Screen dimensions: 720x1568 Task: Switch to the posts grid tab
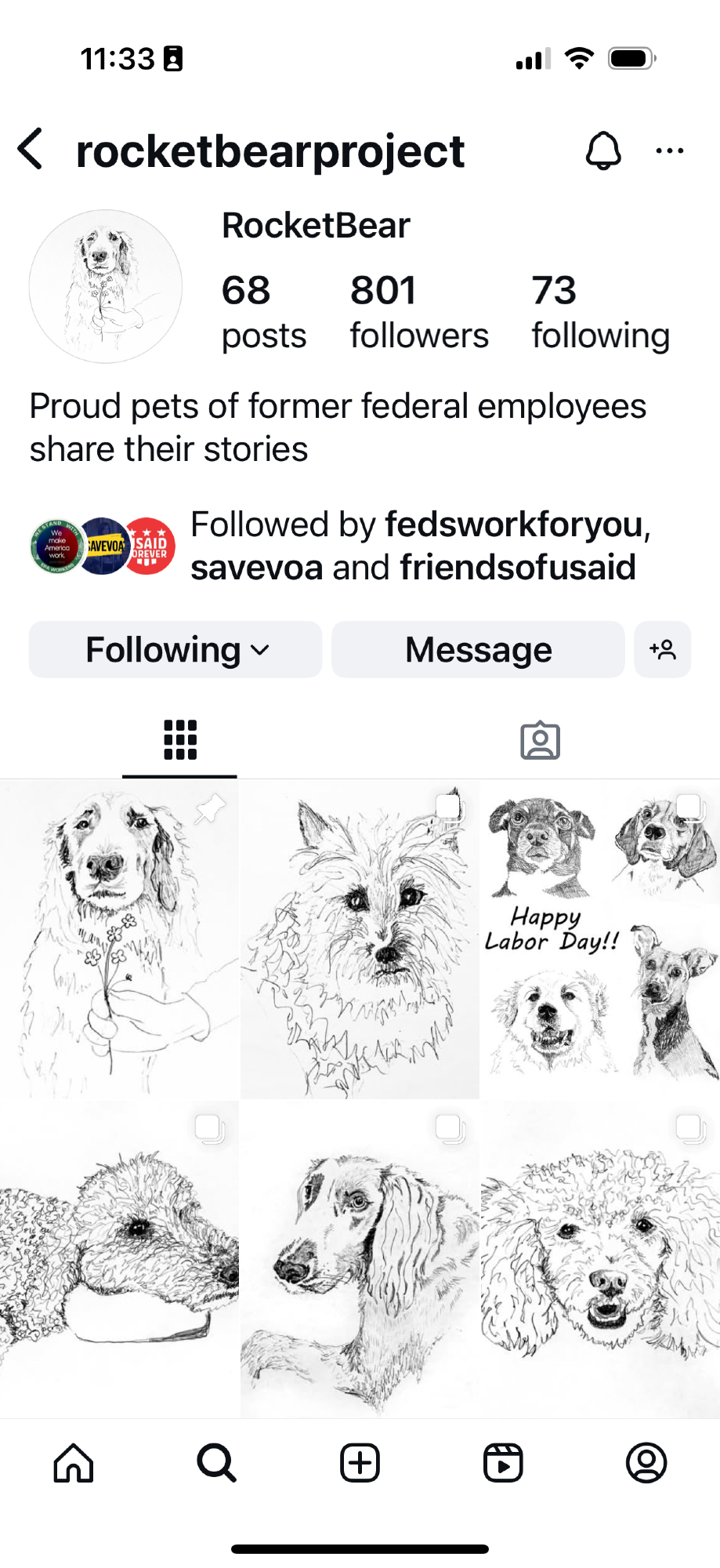pyautogui.click(x=179, y=740)
